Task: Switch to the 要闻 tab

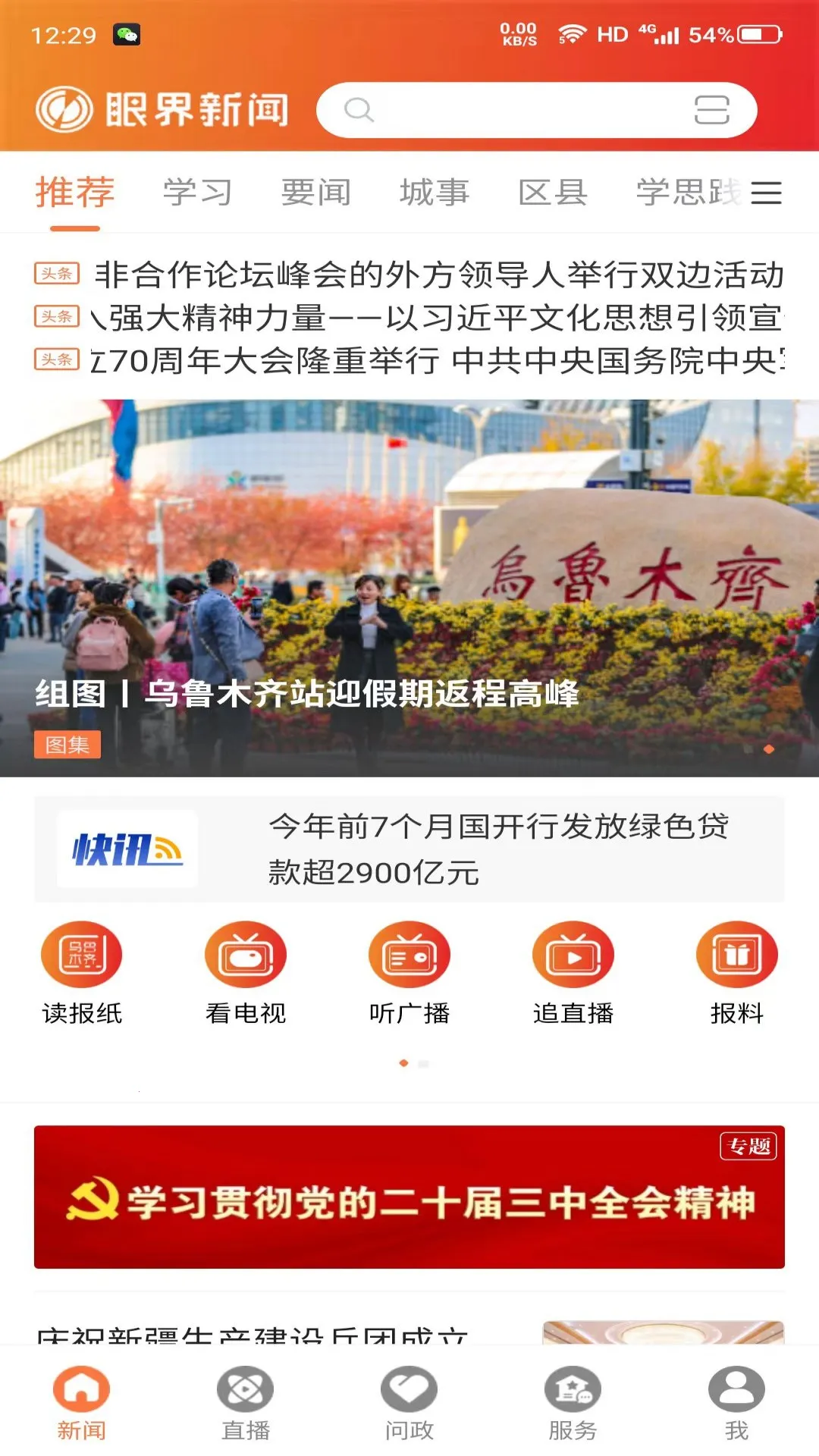Action: [315, 193]
